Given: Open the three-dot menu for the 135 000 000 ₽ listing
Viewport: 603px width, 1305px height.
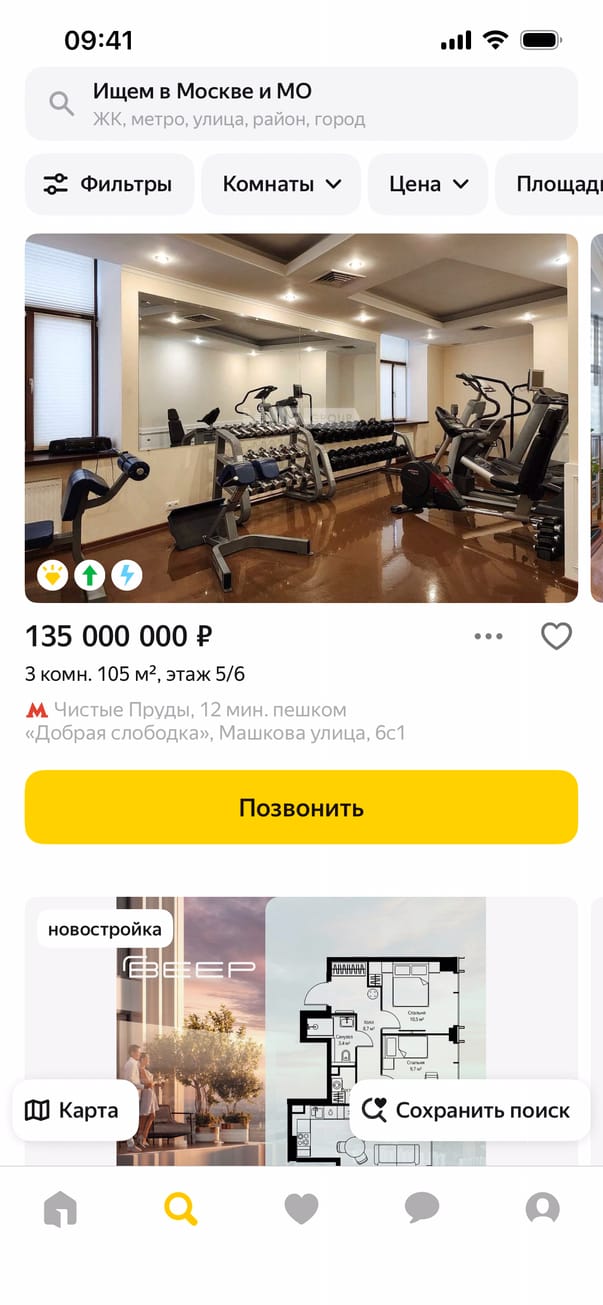Looking at the screenshot, I should tap(488, 636).
